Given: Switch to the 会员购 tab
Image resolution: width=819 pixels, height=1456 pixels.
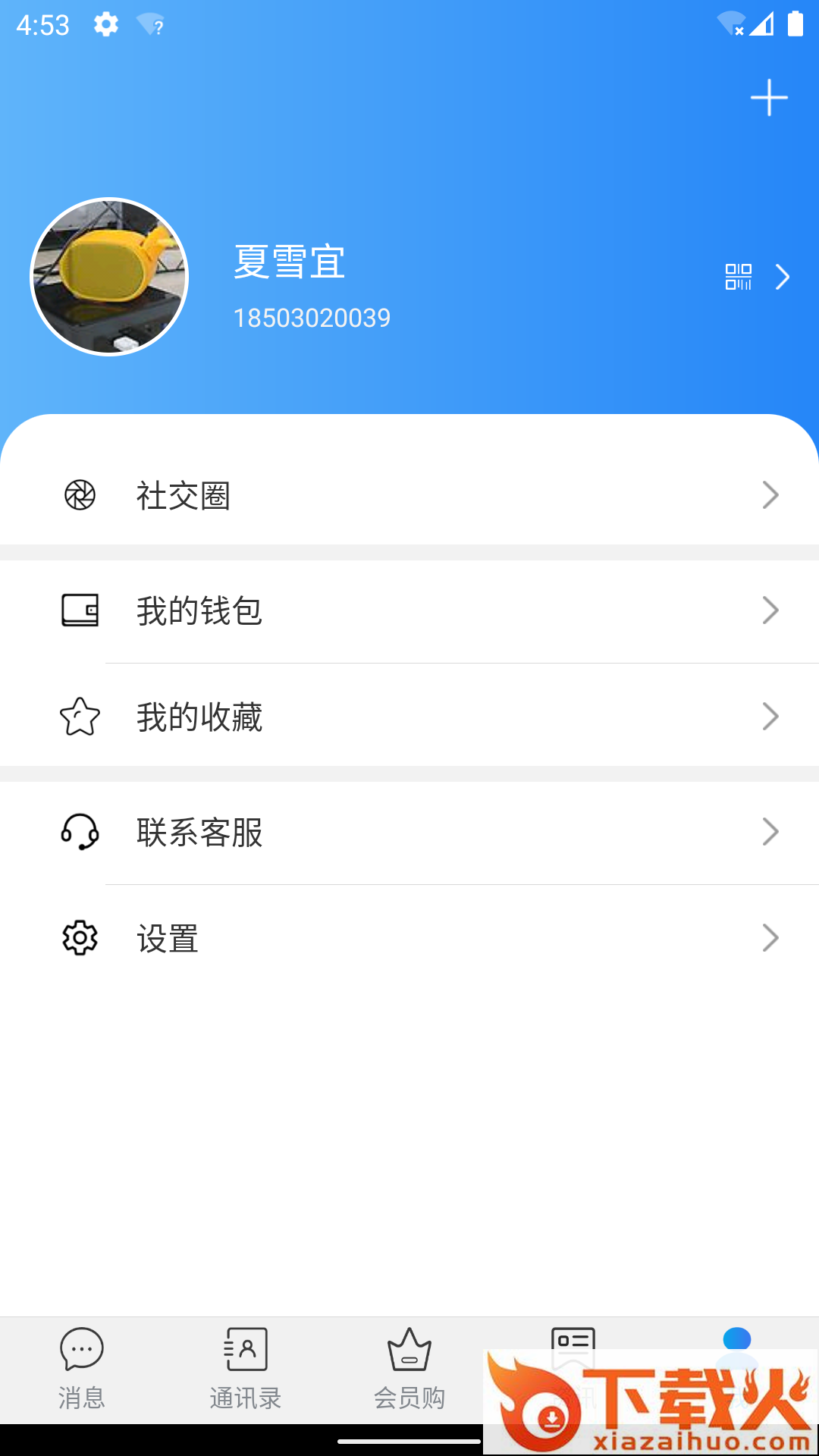Looking at the screenshot, I should [x=409, y=1369].
